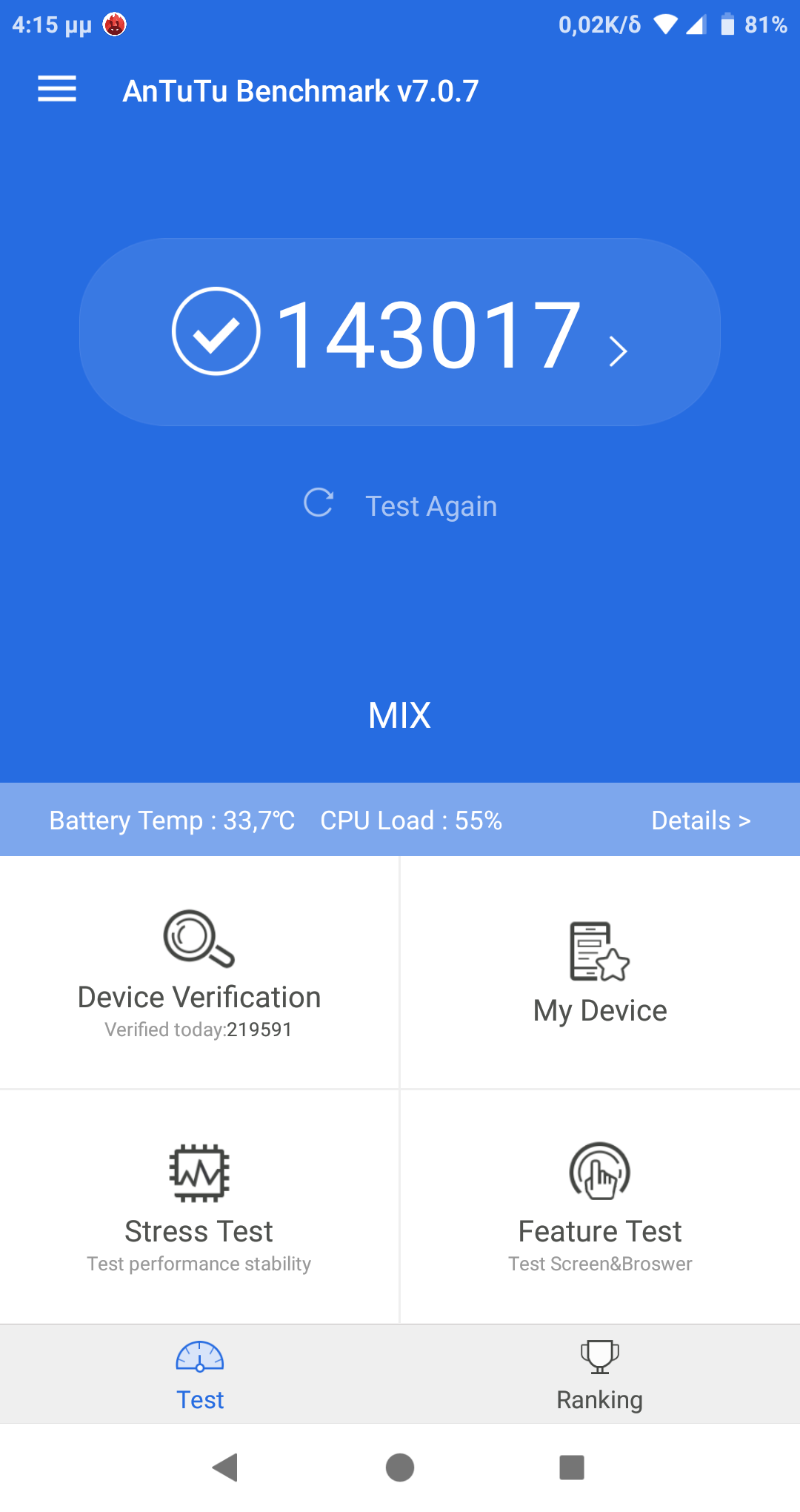
Task: Select the Test tab
Action: (x=200, y=1376)
